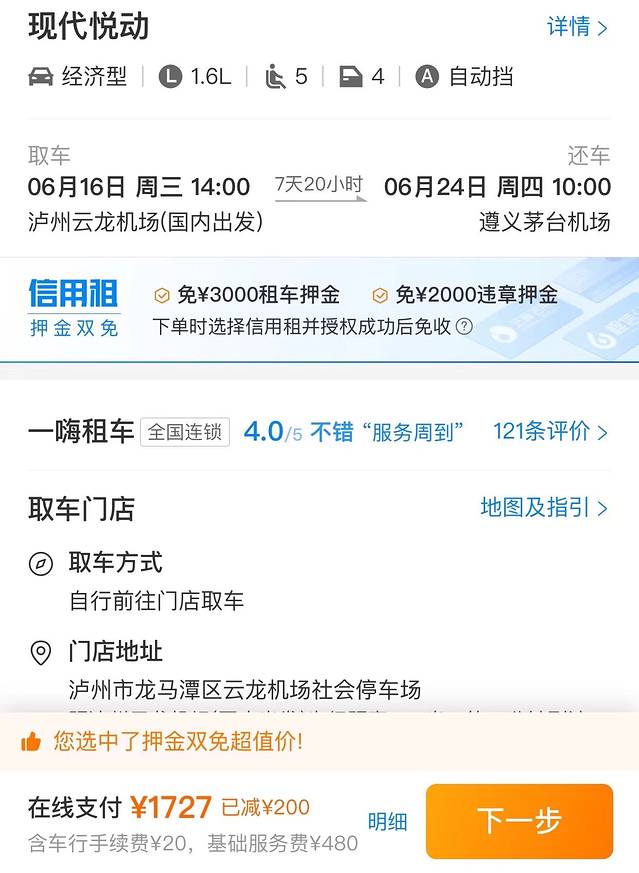View the 121条评价 reviews
The image size is (639, 873).
point(550,432)
